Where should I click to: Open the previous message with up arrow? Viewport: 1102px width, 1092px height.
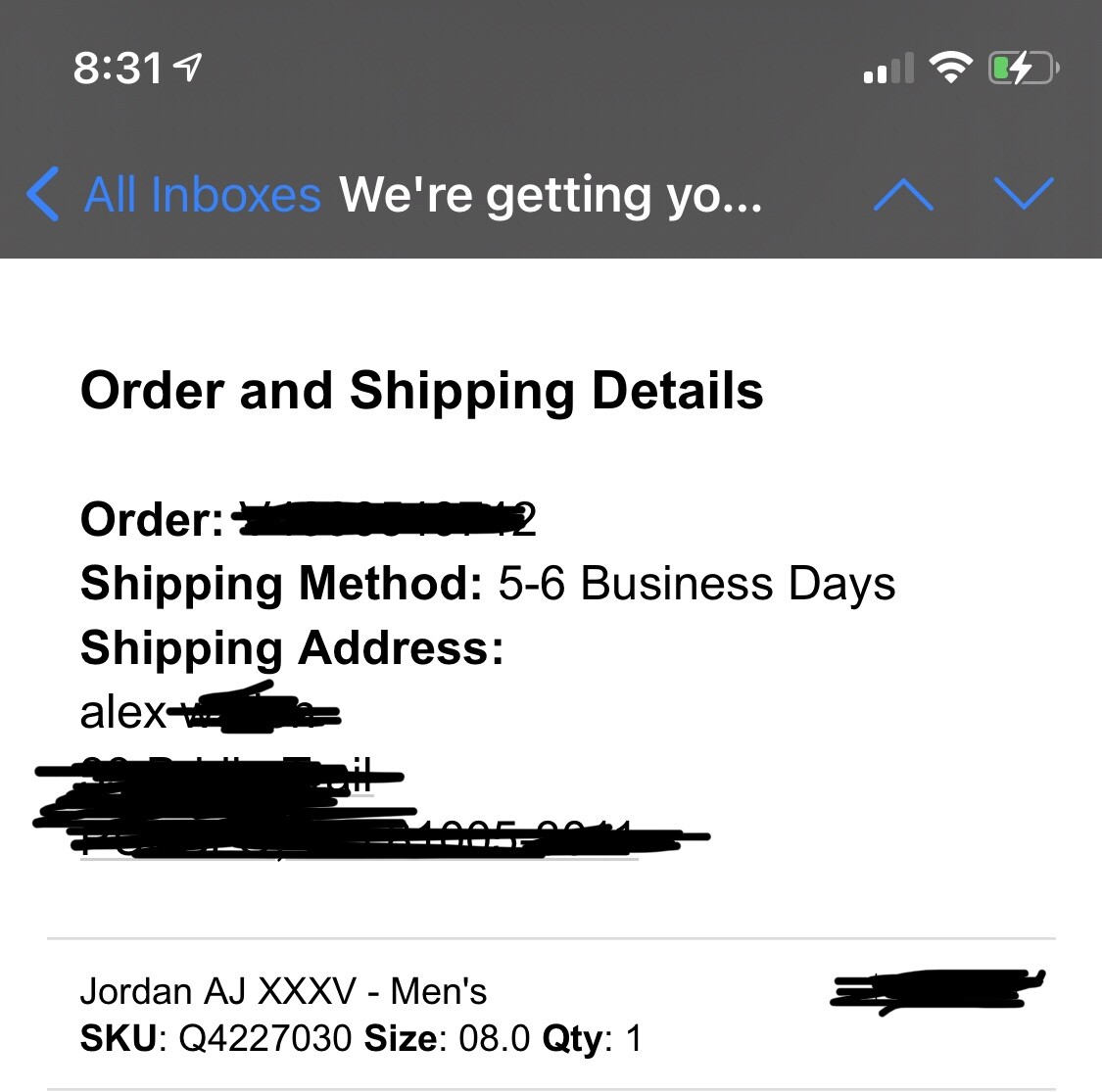902,194
